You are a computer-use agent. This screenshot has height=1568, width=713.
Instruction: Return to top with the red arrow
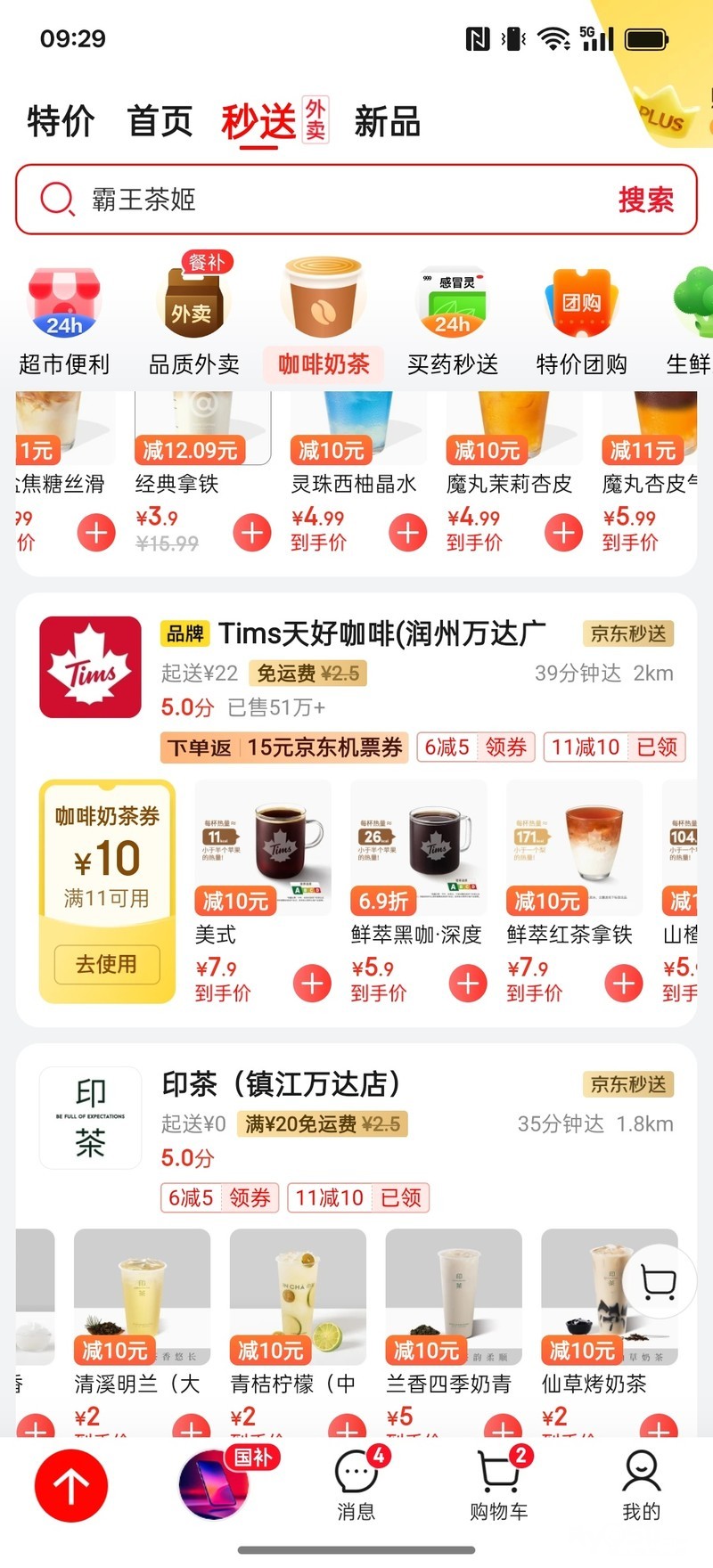coord(71,1485)
